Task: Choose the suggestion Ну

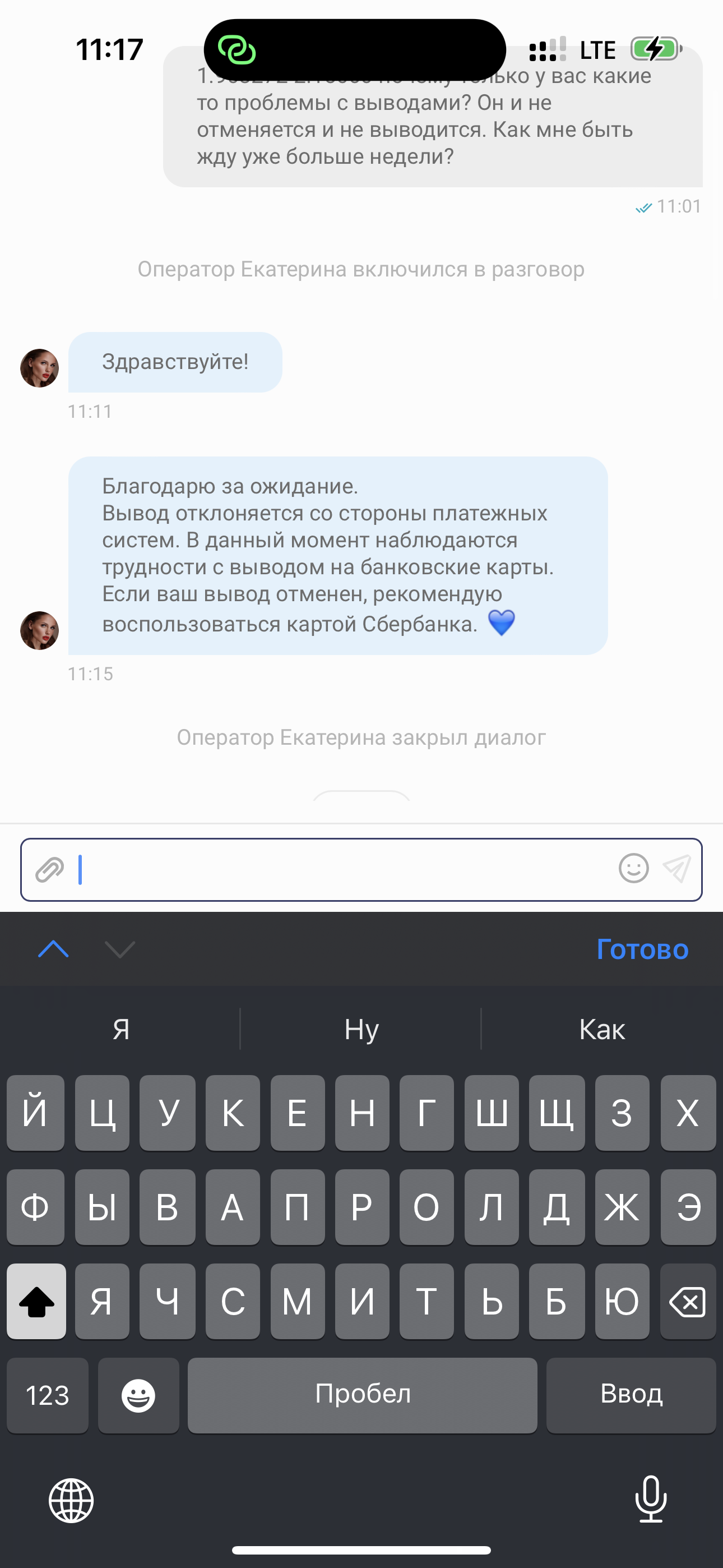Action: (x=361, y=1029)
